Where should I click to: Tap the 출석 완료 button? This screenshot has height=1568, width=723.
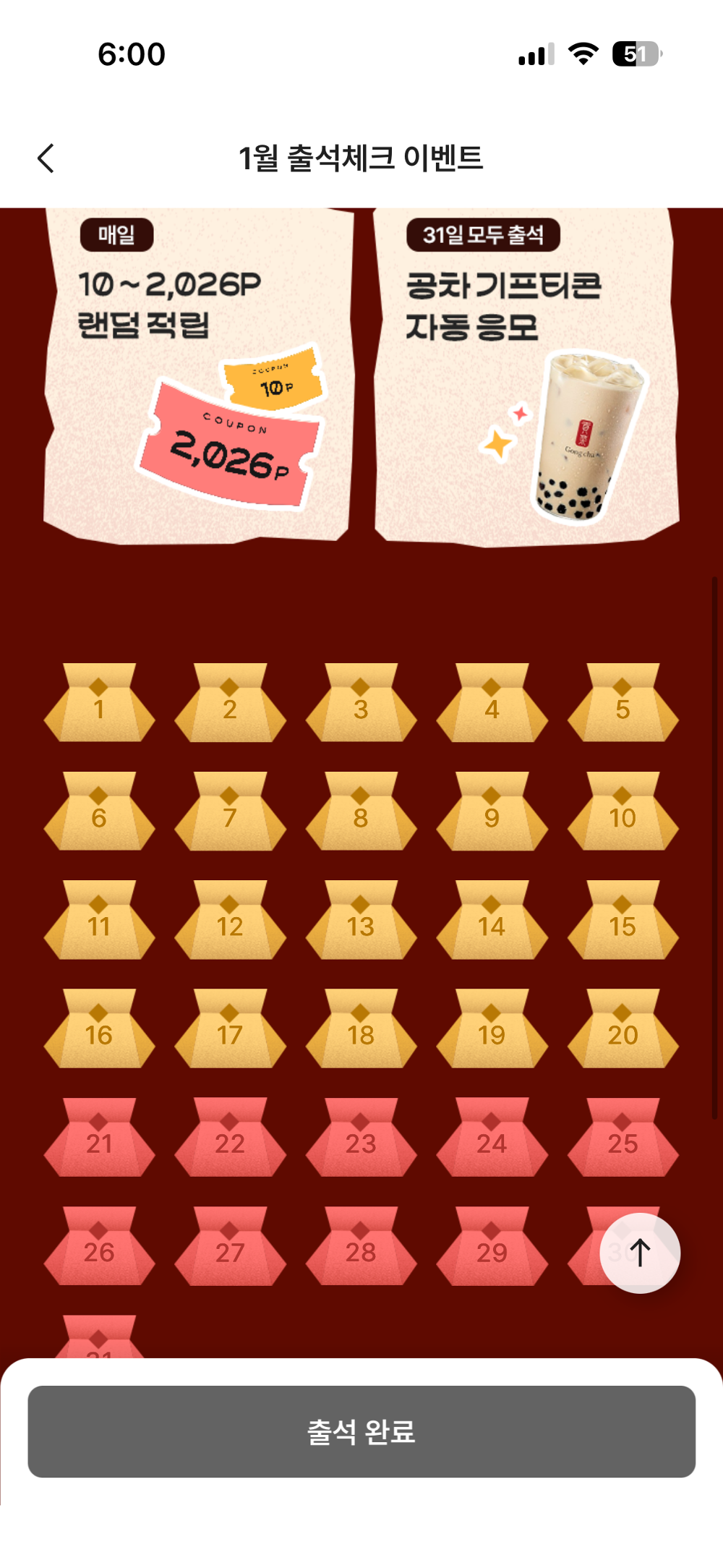pyautogui.click(x=361, y=1431)
